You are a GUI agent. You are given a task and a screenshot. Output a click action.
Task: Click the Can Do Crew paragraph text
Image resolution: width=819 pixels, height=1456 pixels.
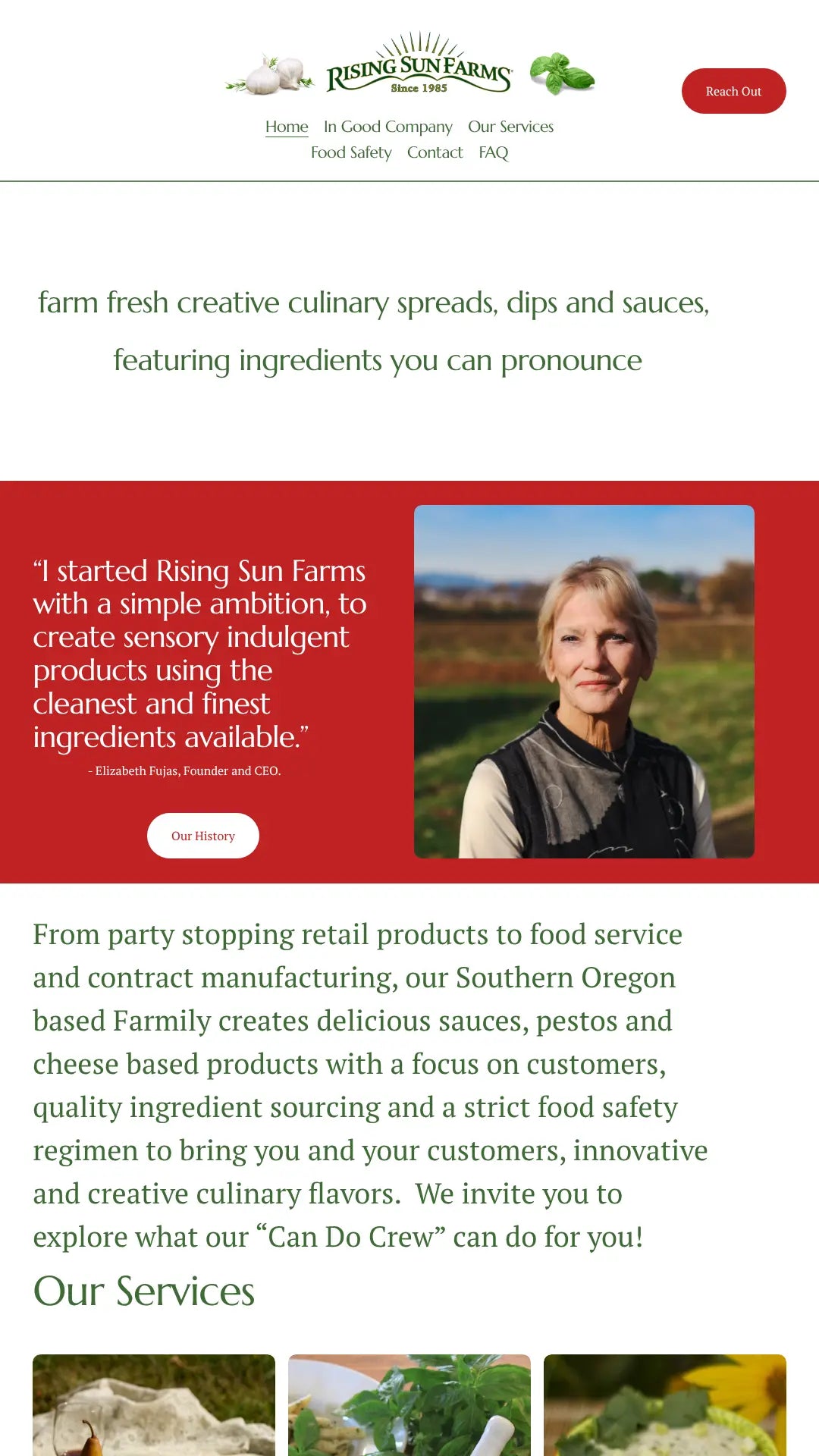369,1084
